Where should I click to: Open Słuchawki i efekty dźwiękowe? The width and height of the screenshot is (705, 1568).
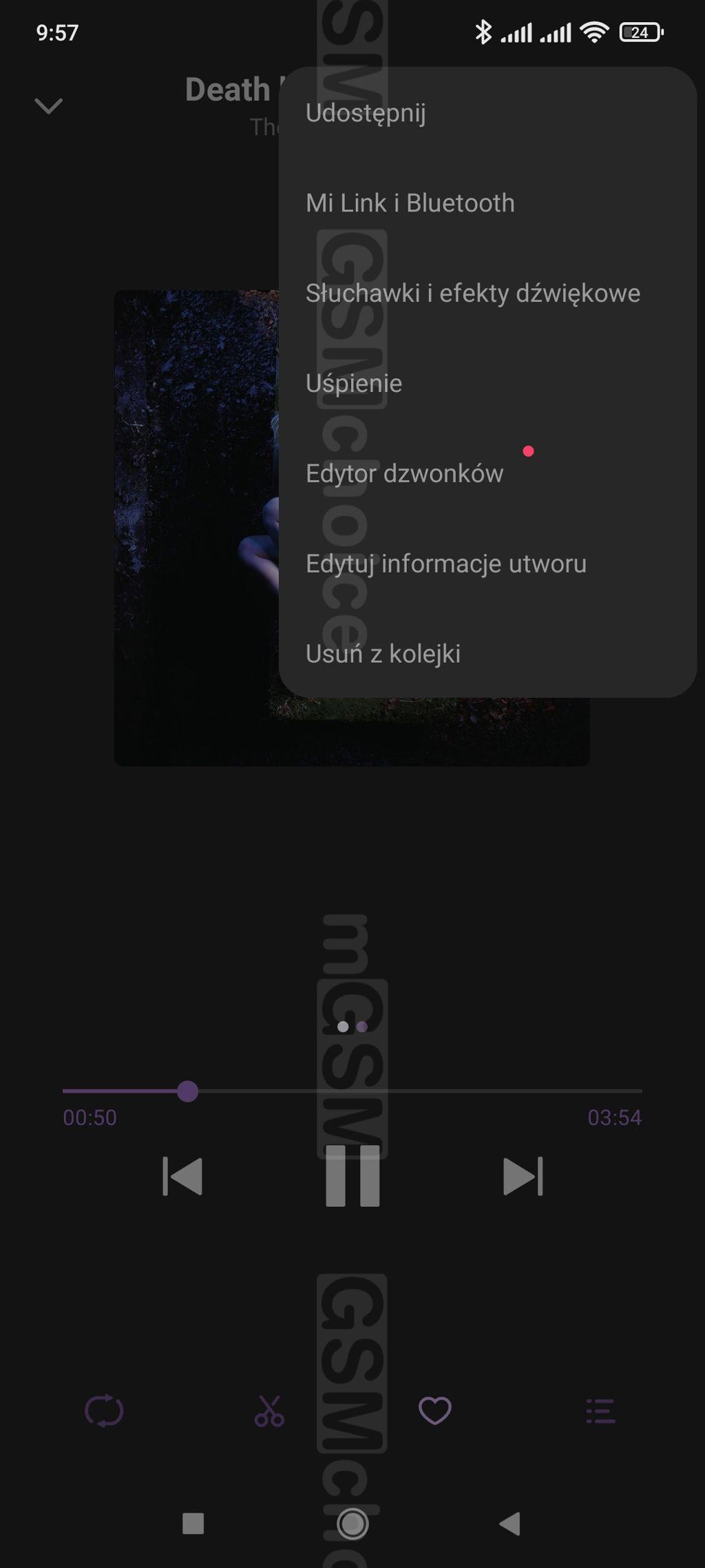(472, 293)
